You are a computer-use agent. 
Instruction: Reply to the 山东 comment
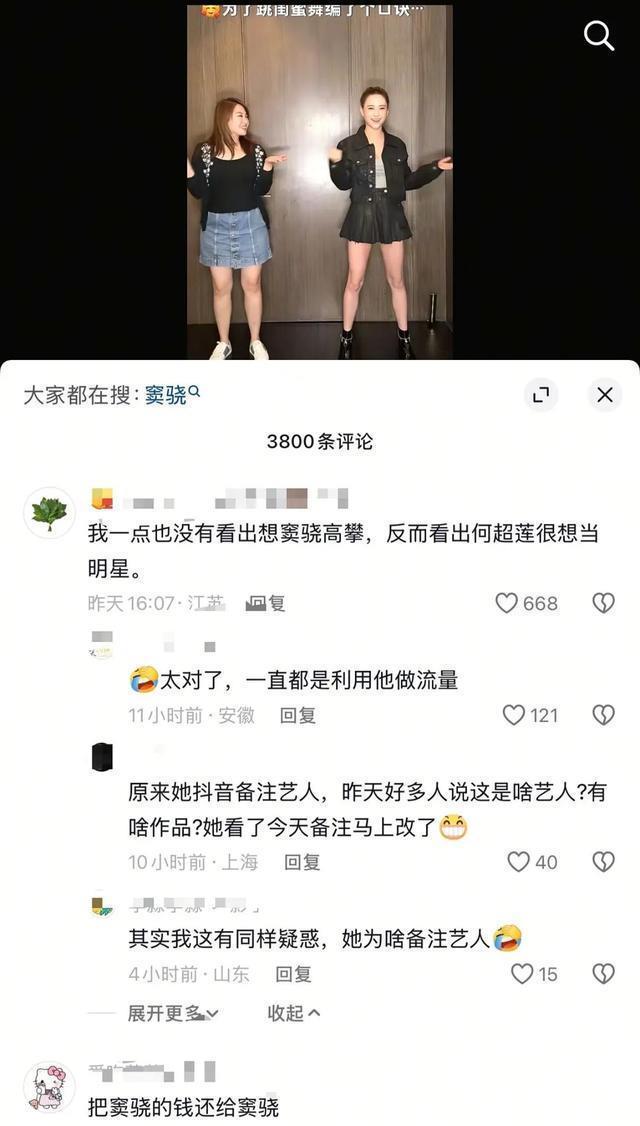tap(293, 974)
